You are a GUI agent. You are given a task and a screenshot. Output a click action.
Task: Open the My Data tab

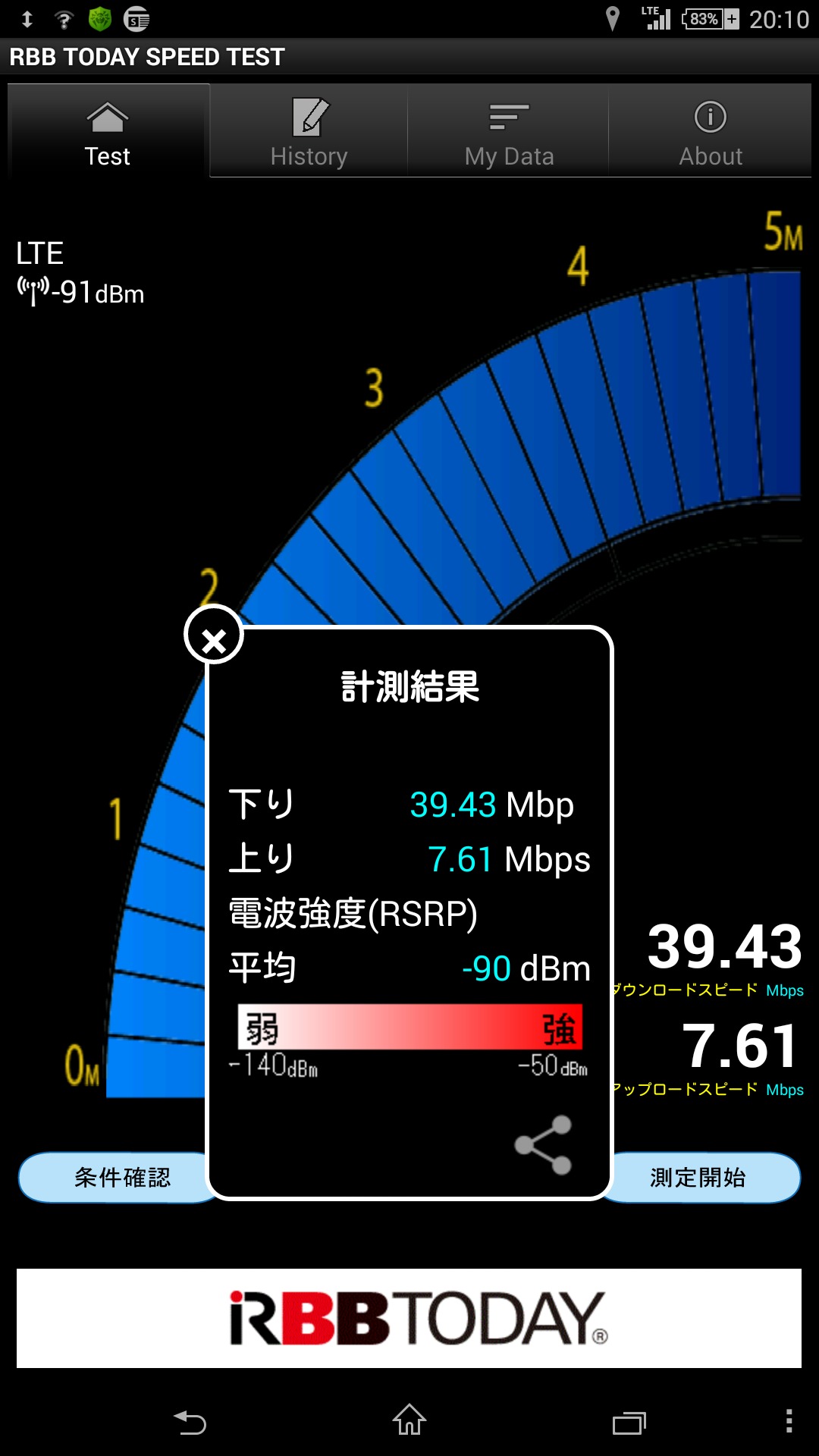(509, 132)
